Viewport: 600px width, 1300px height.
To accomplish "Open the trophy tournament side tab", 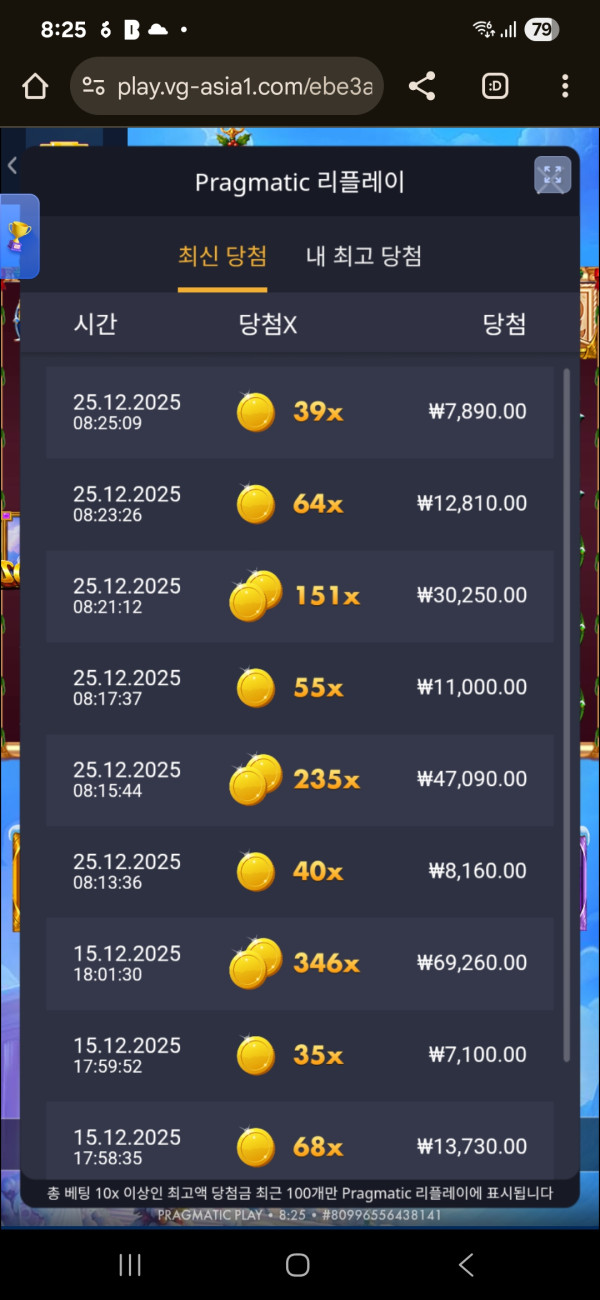I will (x=18, y=237).
